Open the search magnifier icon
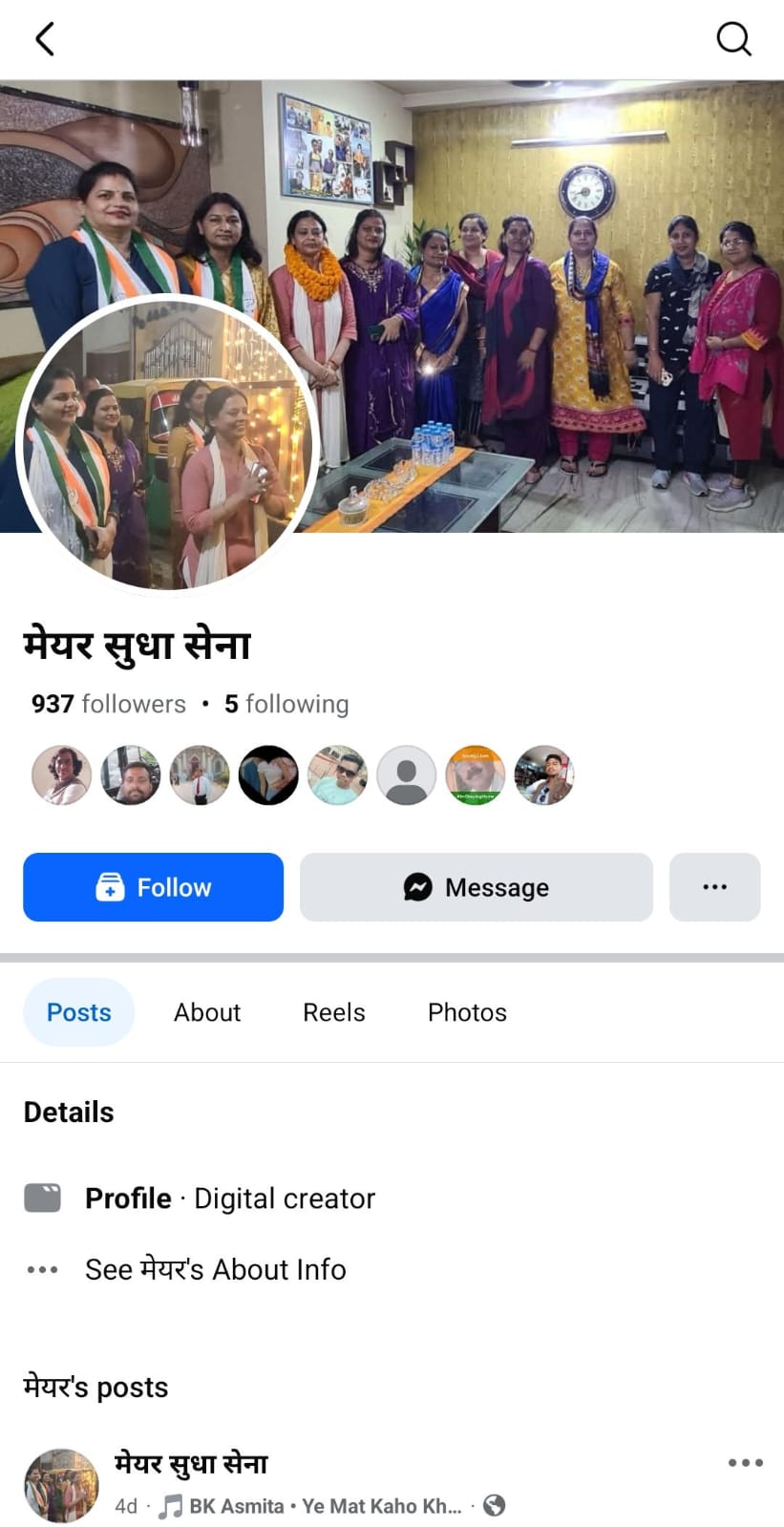784x1527 pixels. click(x=733, y=39)
